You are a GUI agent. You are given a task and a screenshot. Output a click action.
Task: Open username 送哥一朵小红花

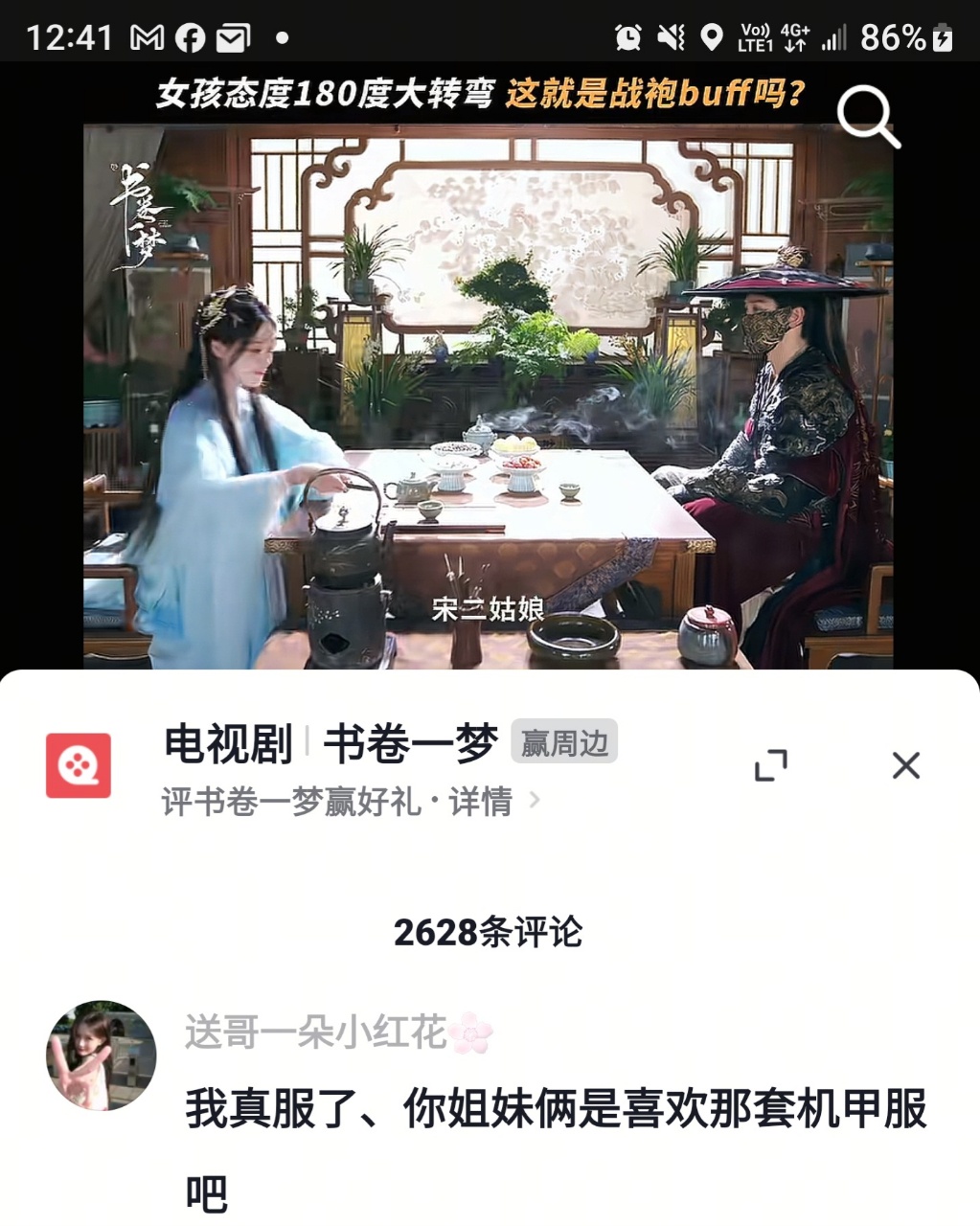[x=316, y=1033]
